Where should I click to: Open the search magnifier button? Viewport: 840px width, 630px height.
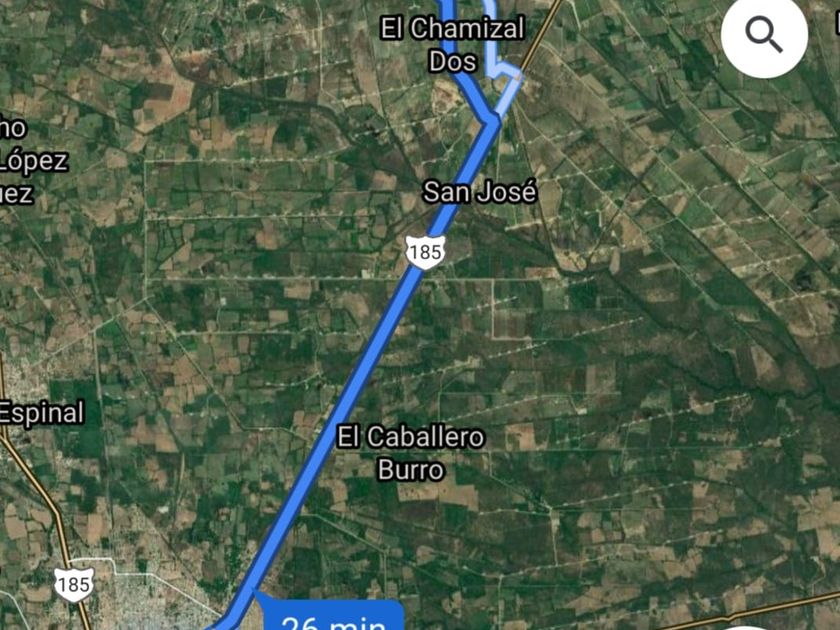(764, 35)
